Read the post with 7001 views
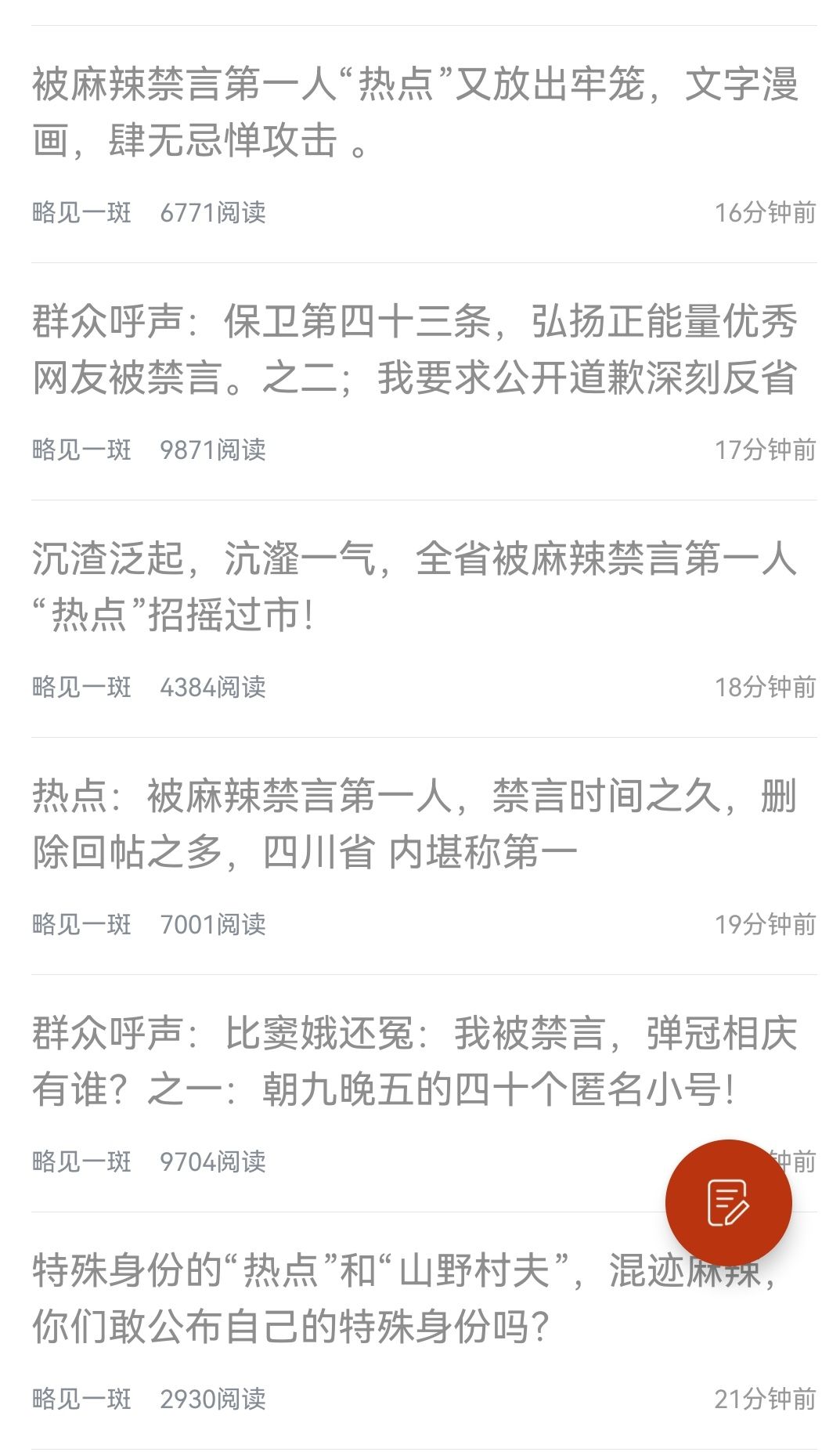 (x=415, y=825)
